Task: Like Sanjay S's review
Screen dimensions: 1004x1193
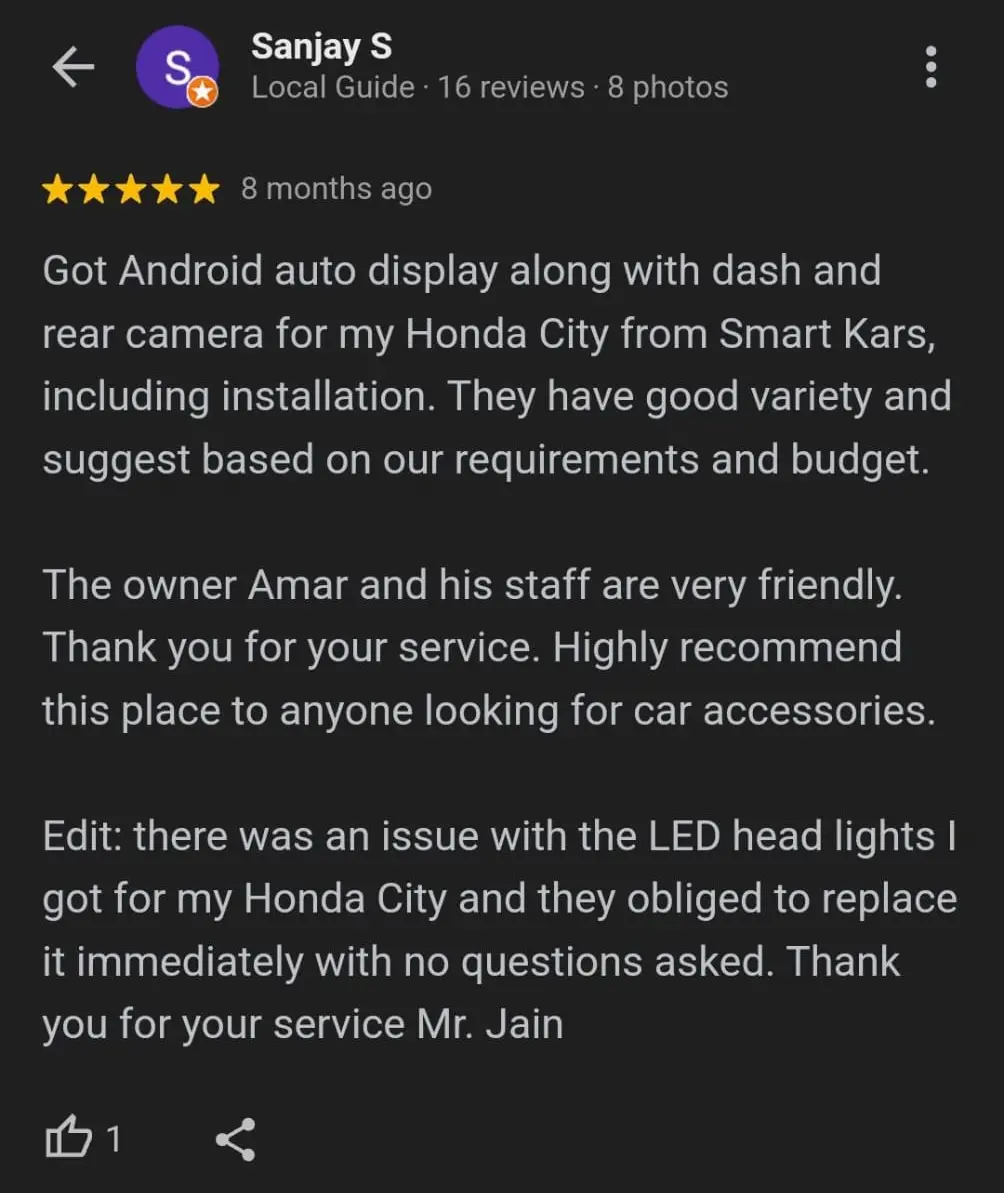Action: tap(69, 1139)
